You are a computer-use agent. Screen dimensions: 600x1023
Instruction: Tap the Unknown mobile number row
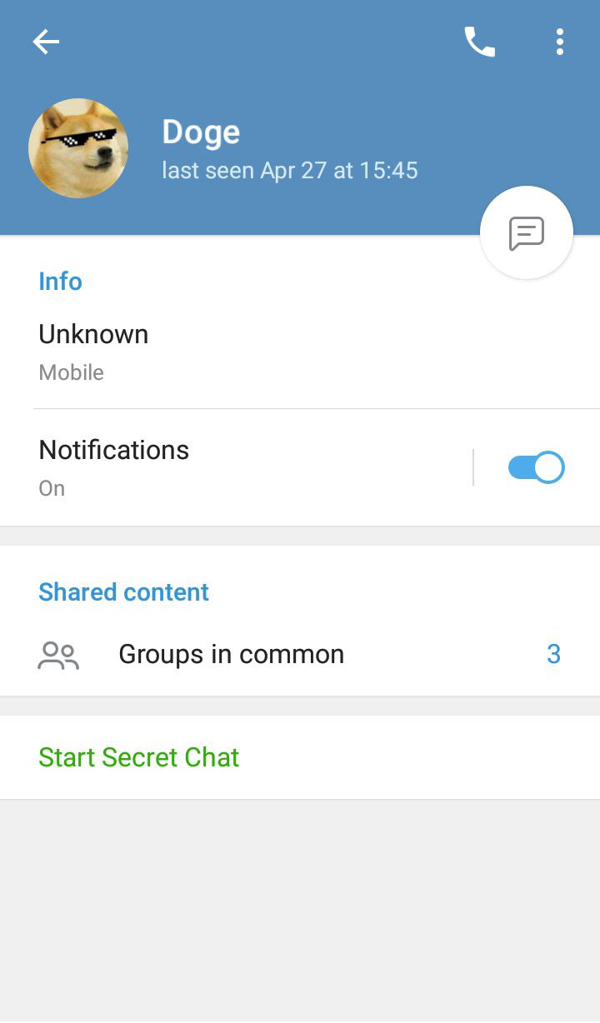tap(300, 352)
